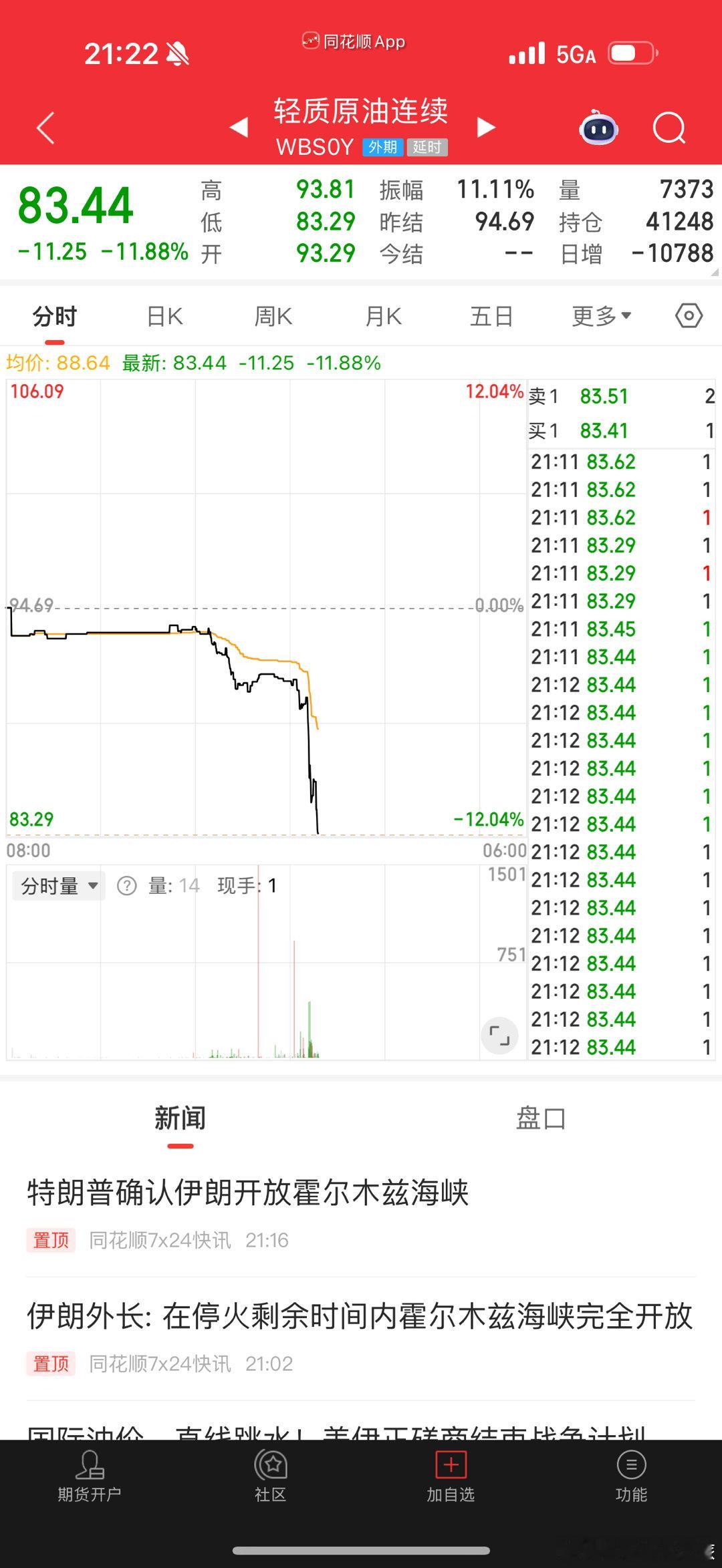Image resolution: width=722 pixels, height=1568 pixels.
Task: Open search from the top bar
Action: (x=671, y=127)
